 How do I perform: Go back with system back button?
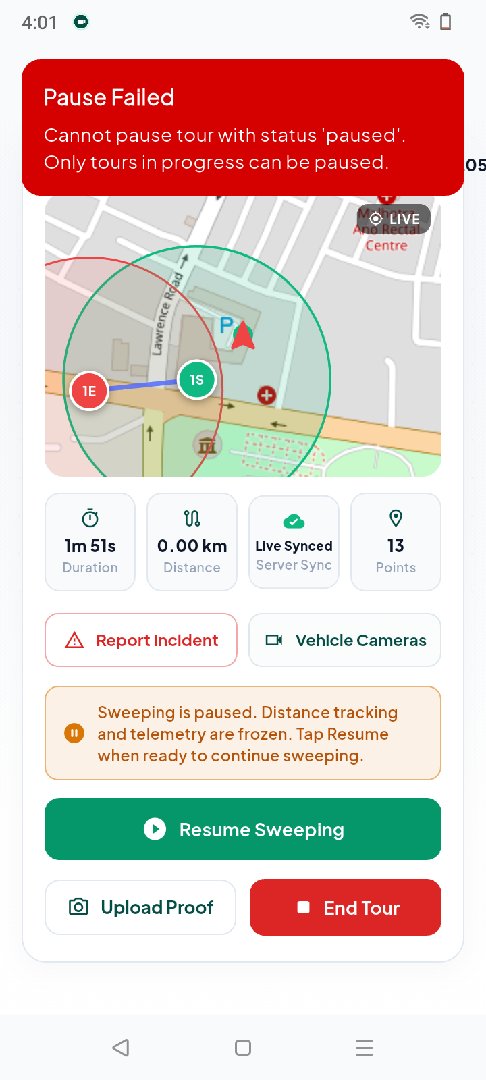pyautogui.click(x=120, y=1048)
